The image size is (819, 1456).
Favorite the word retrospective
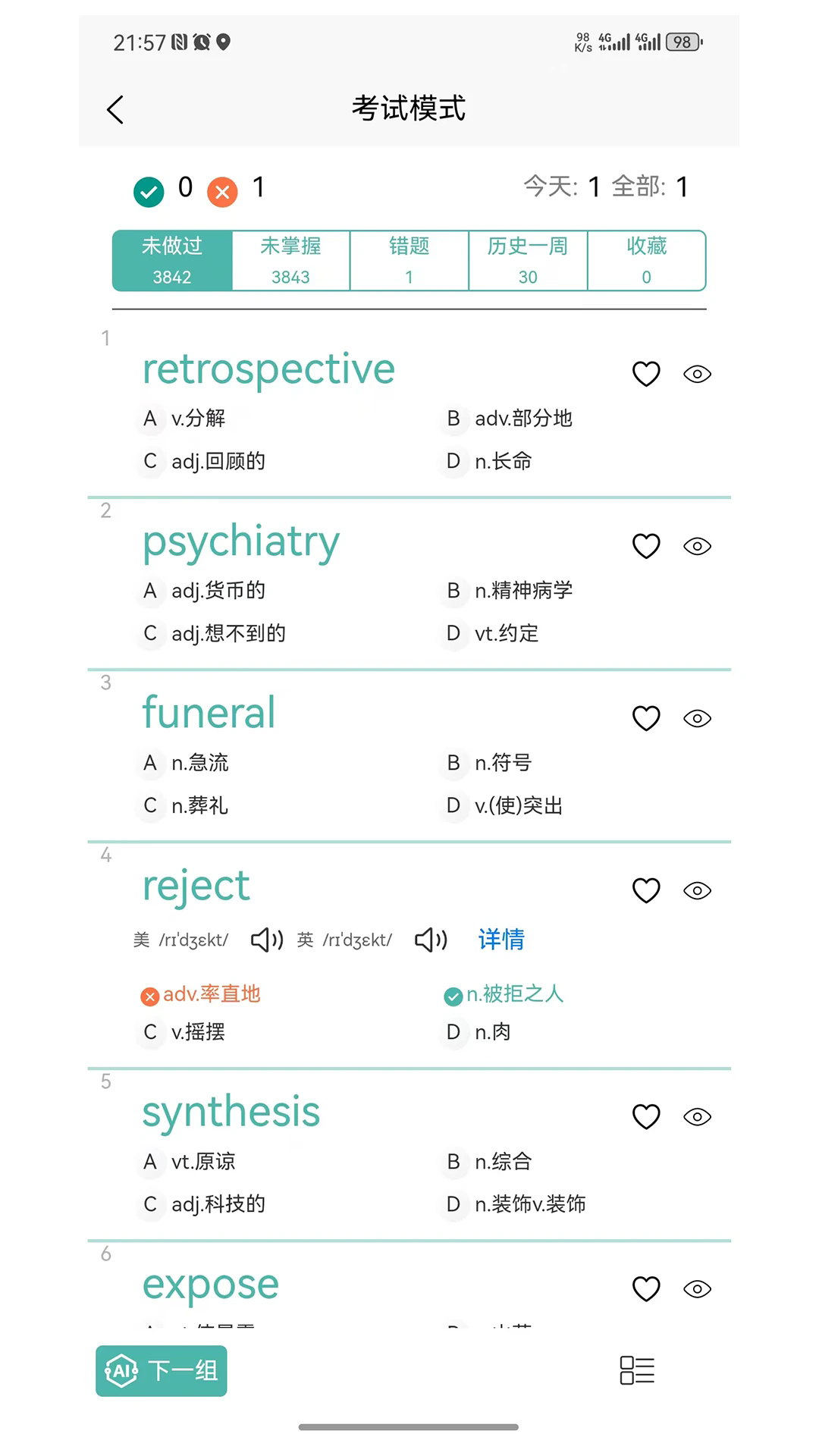click(645, 373)
